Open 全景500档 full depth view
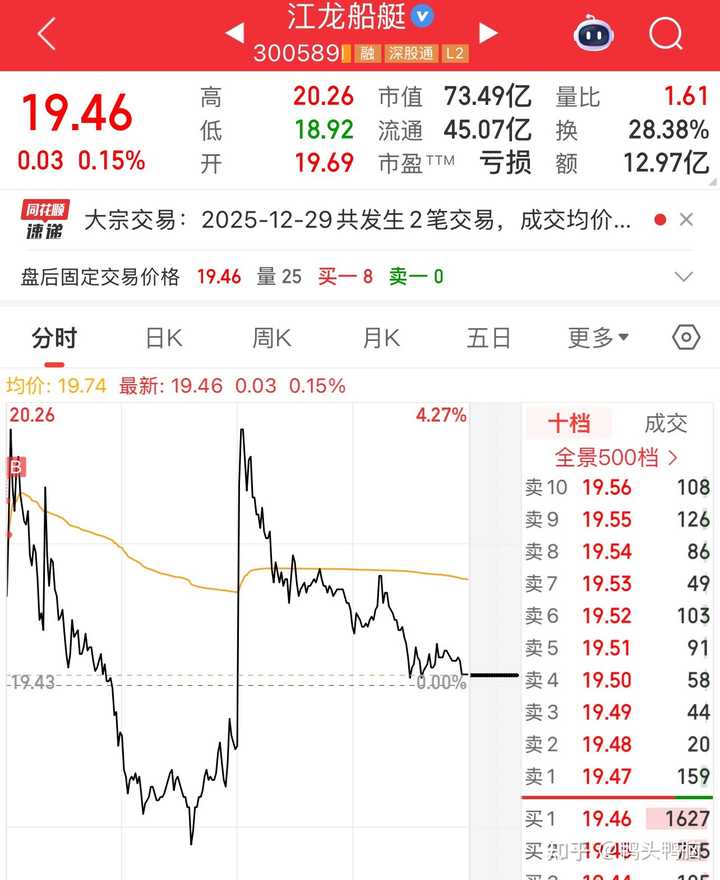The width and height of the screenshot is (720, 880). coord(616,457)
